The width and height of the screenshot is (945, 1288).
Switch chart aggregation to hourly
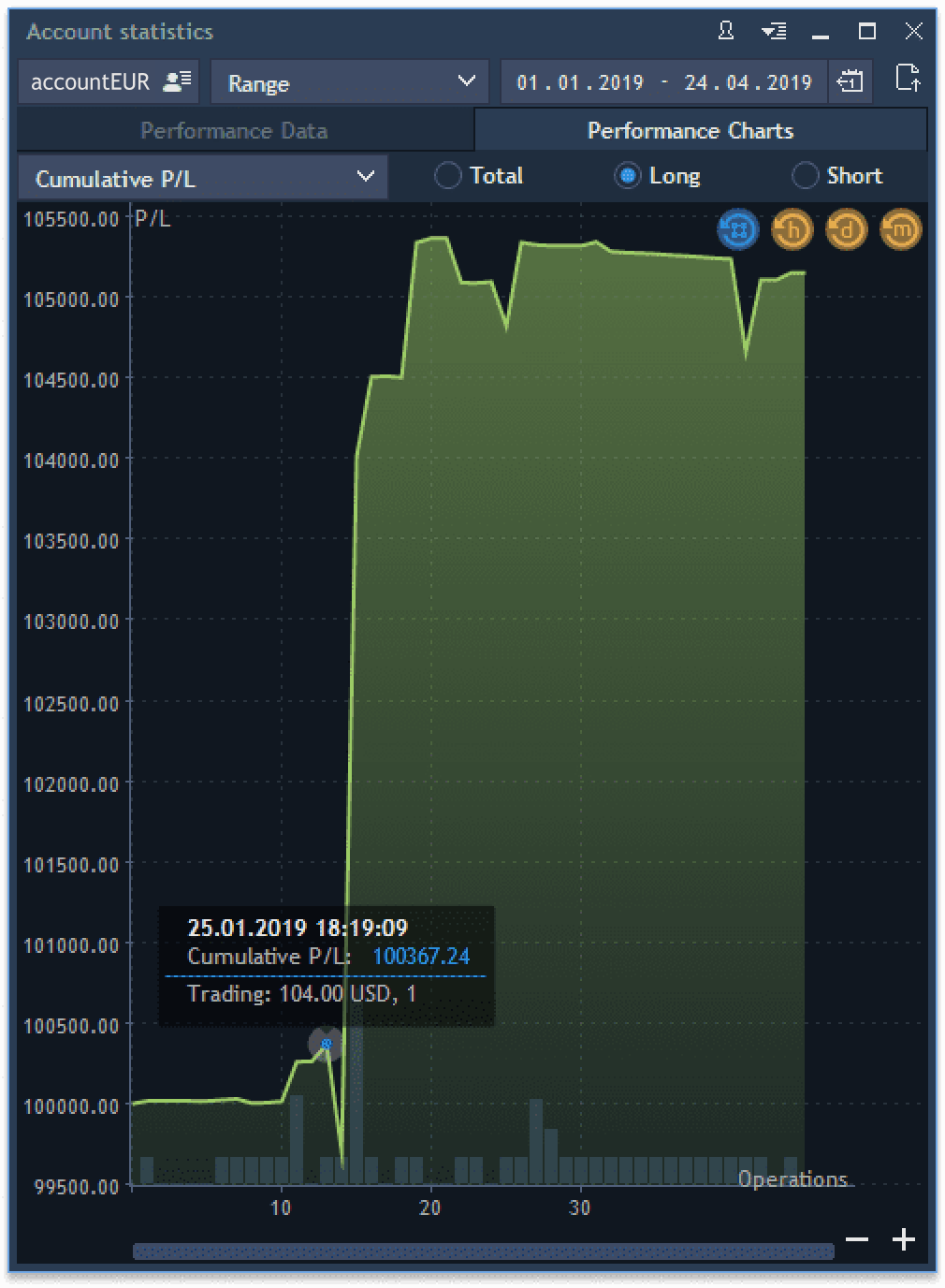coord(792,228)
